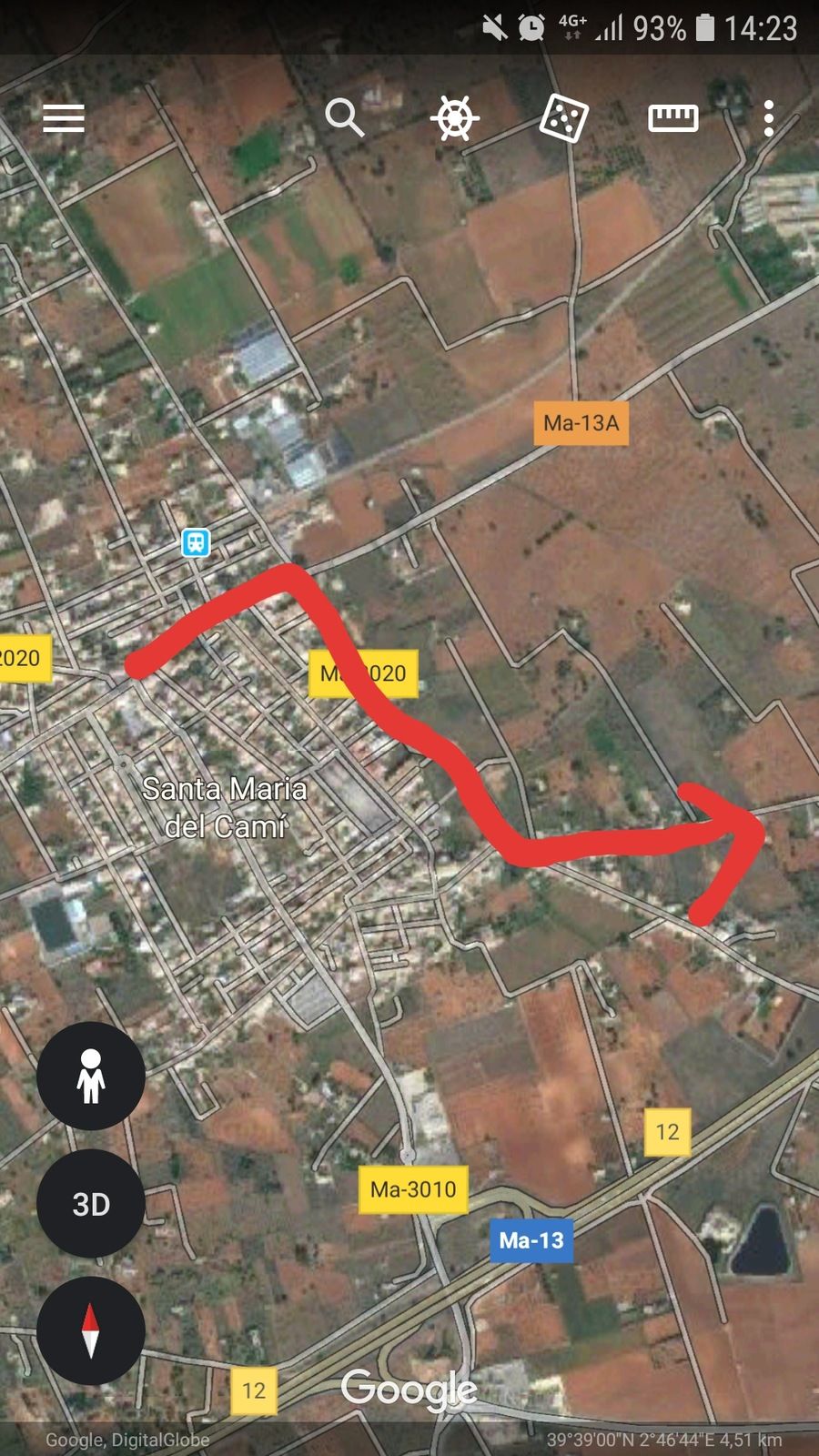Enter Street View with the pegman button
This screenshot has height=1456, width=819.
point(91,1077)
